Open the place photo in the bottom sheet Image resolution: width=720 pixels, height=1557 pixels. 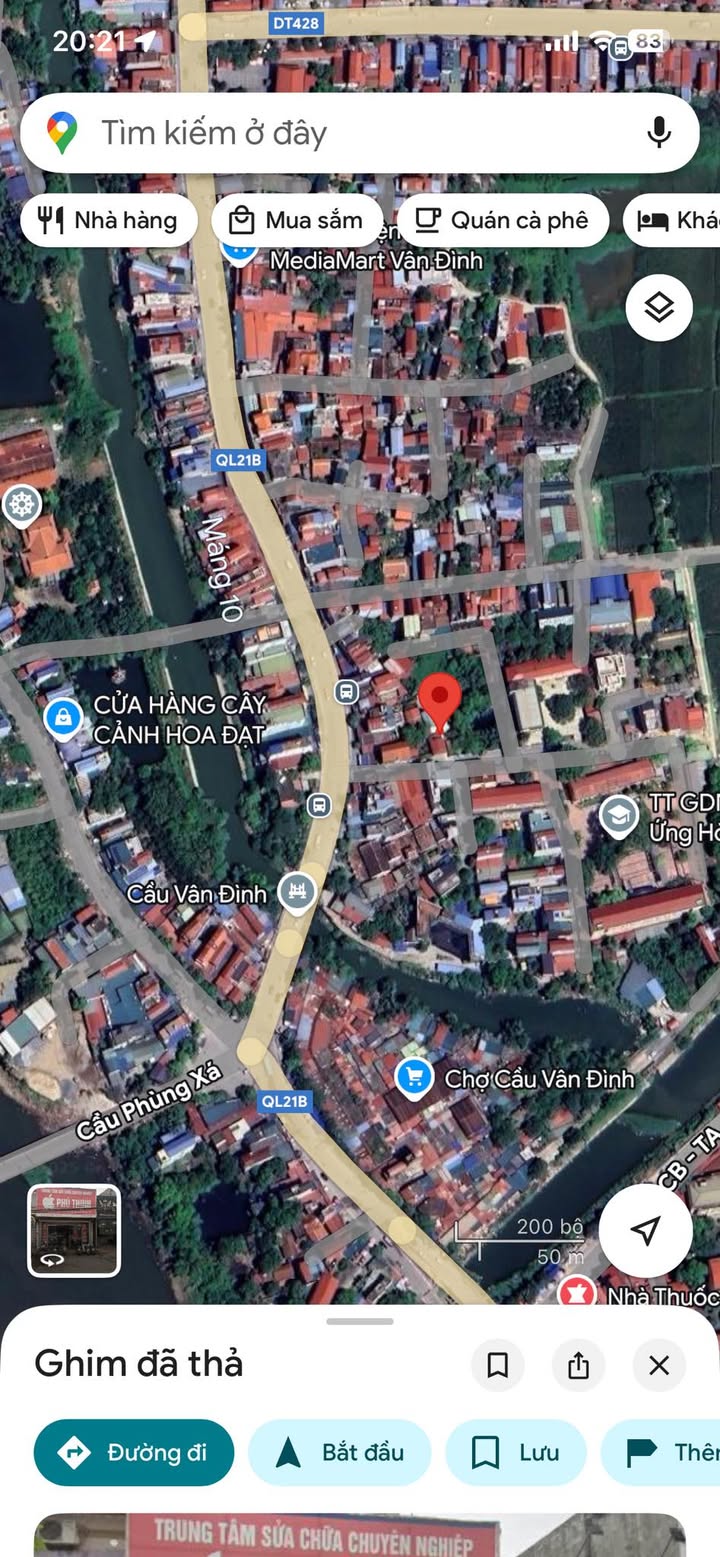360,1535
